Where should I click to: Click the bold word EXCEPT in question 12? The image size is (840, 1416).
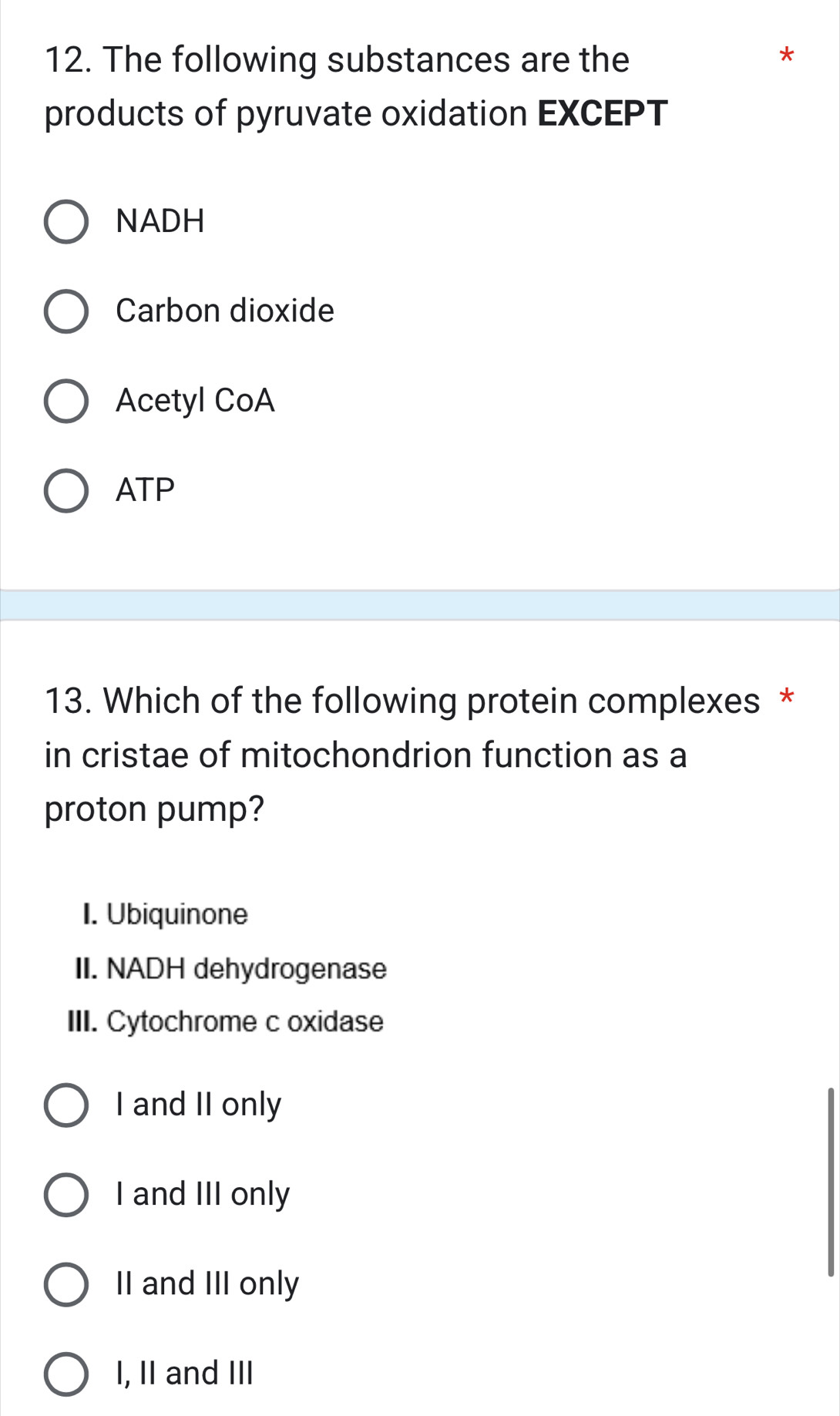coord(603,113)
